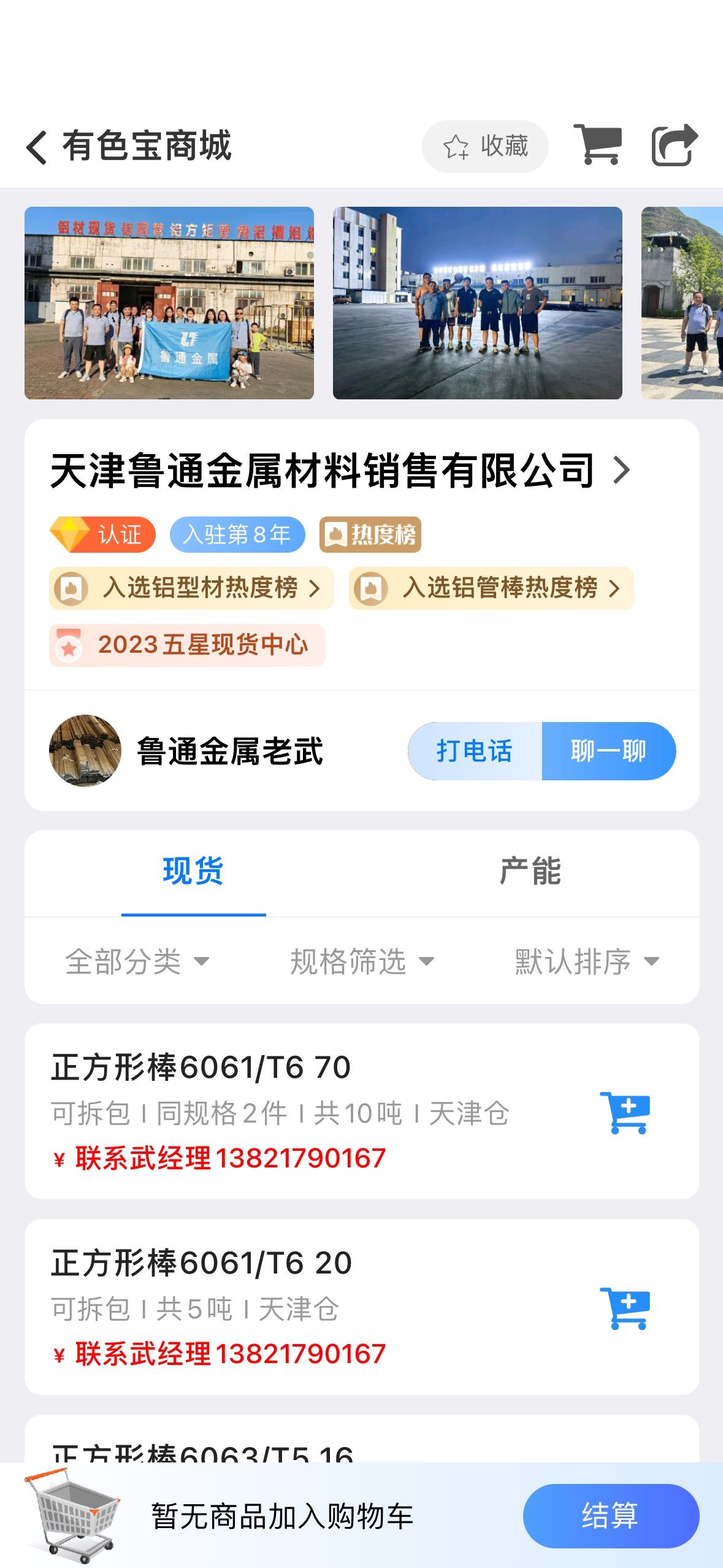Add 正方形棒6061/T6 70 to cart
This screenshot has height=1568, width=723.
point(625,1112)
